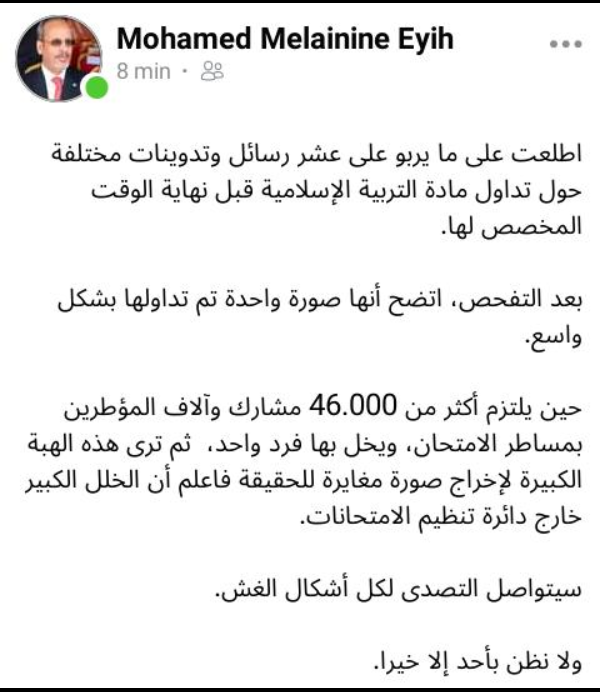This screenshot has height=692, width=600.
Task: Open the post's three-dot options menu
Action: point(564,45)
